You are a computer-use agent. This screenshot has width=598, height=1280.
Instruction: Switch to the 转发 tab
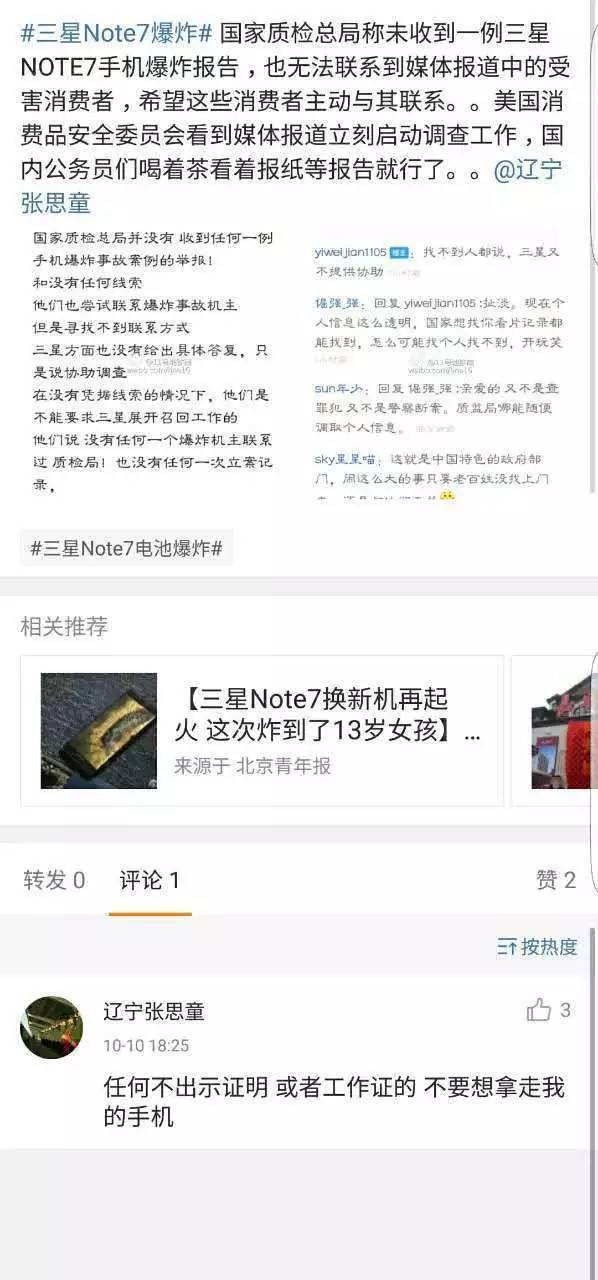click(x=54, y=880)
